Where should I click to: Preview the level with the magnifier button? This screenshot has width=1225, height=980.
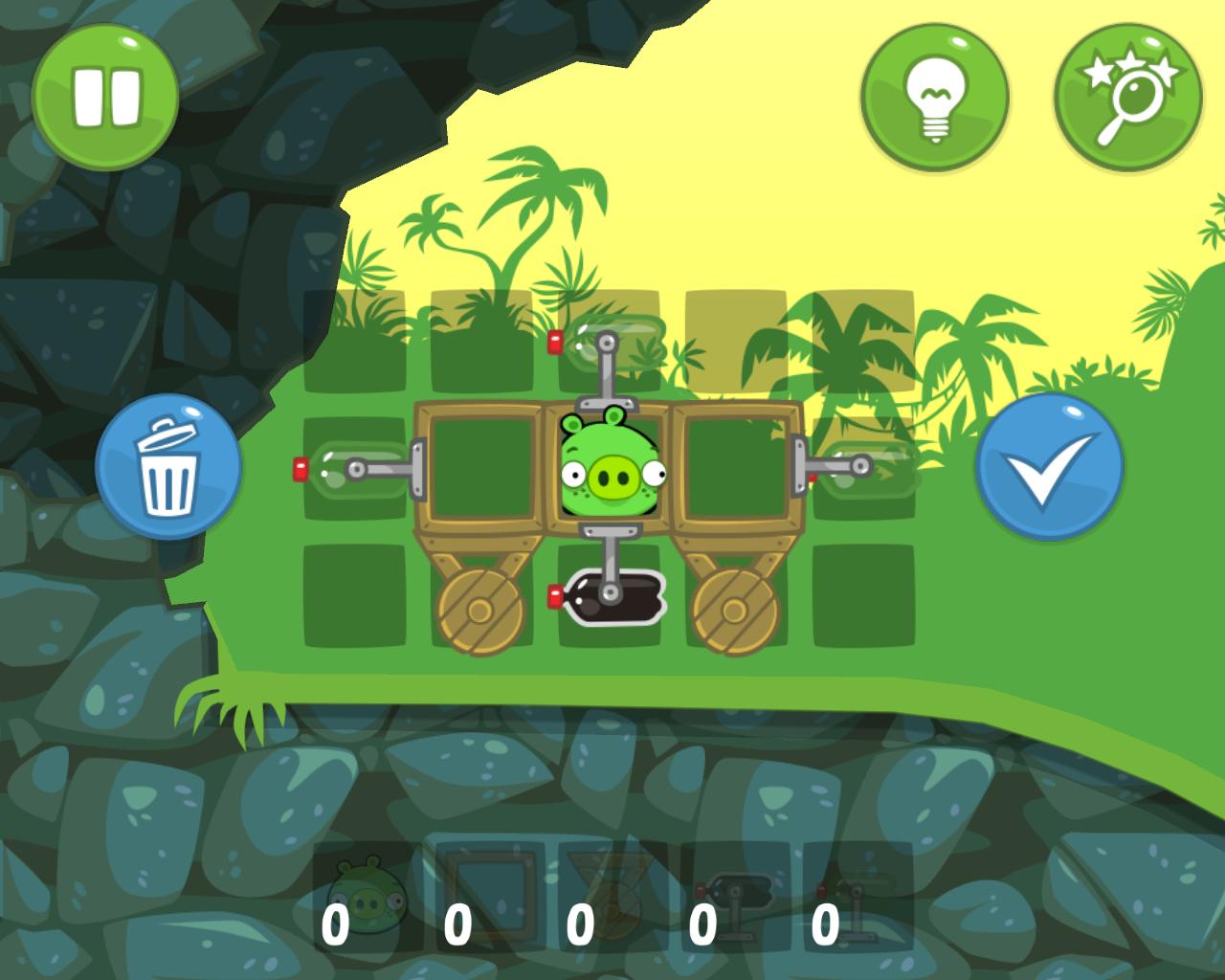tap(1127, 98)
